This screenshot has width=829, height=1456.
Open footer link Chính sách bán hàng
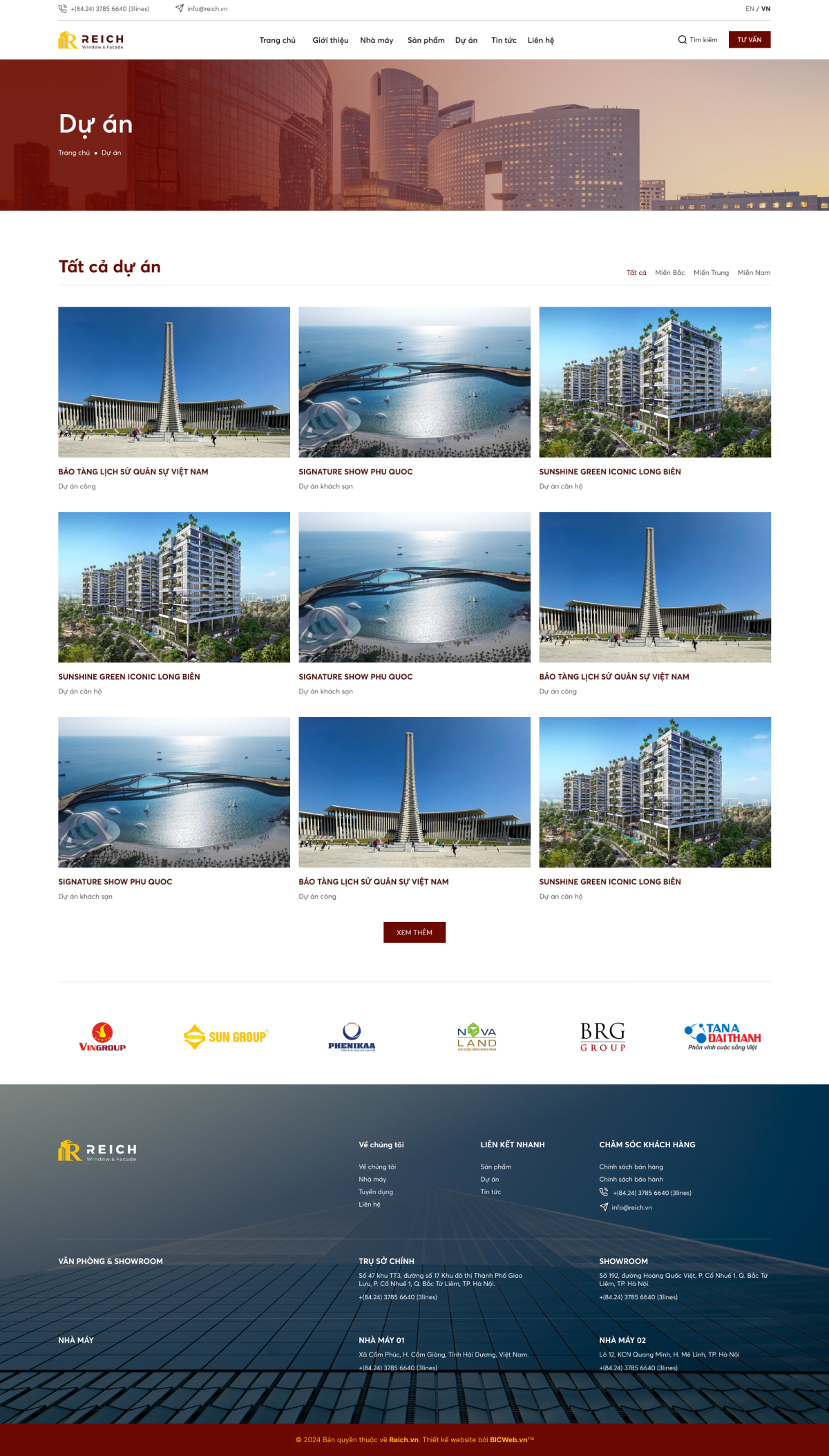coord(631,1167)
